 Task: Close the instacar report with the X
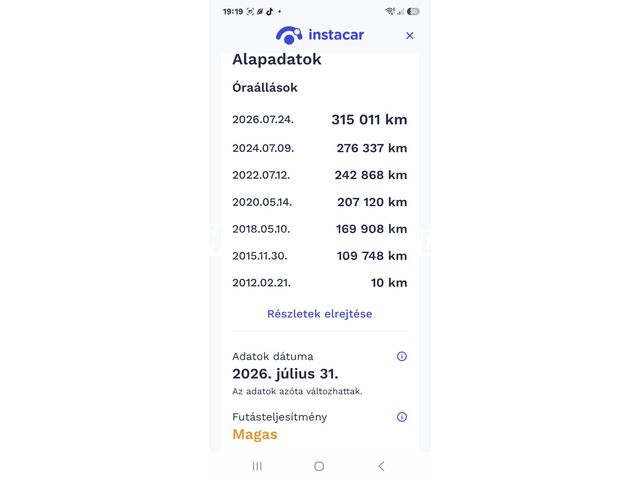[x=409, y=36]
